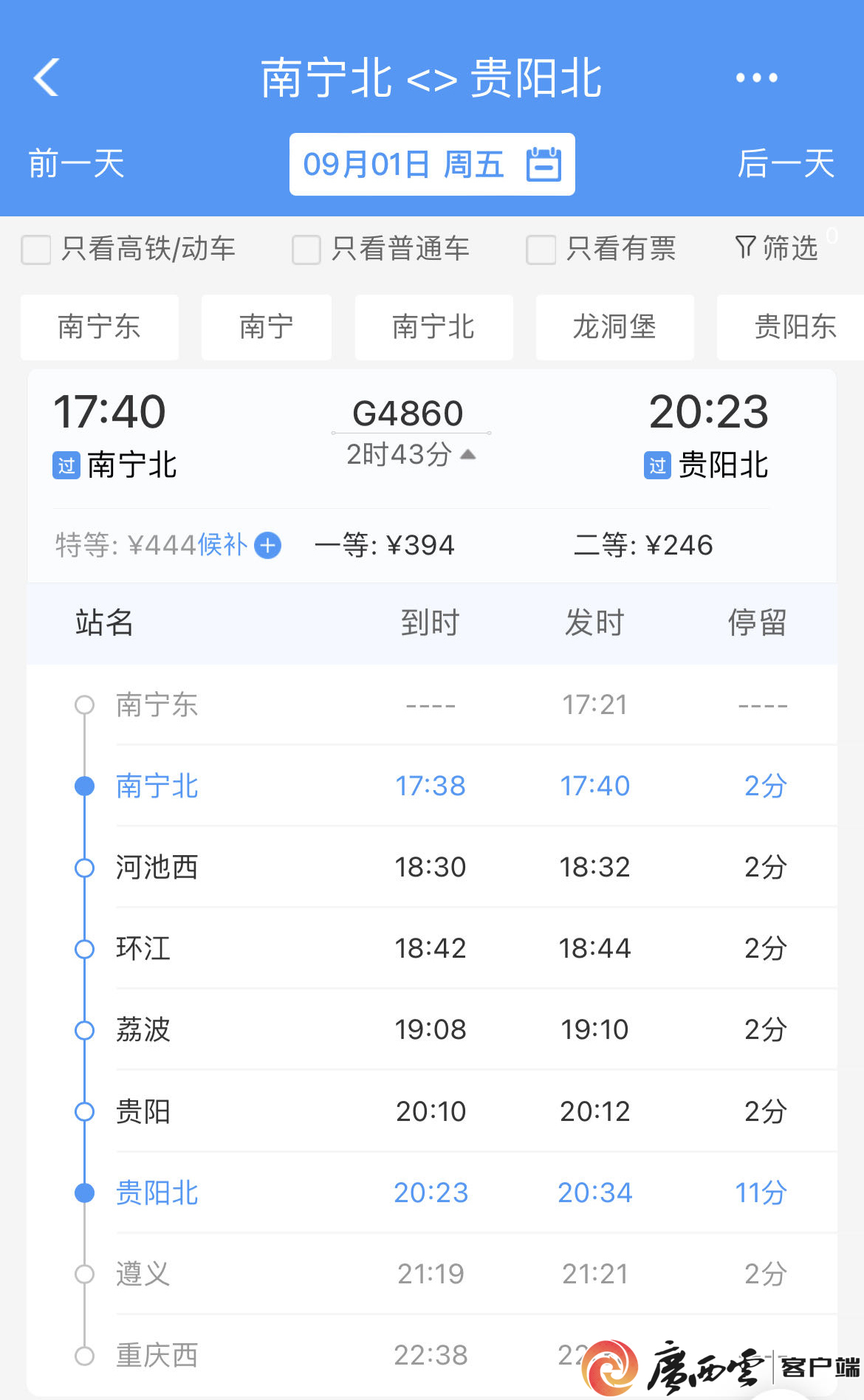The image size is (864, 1400).
Task: Open the three-dot overflow menu
Action: click(x=756, y=78)
